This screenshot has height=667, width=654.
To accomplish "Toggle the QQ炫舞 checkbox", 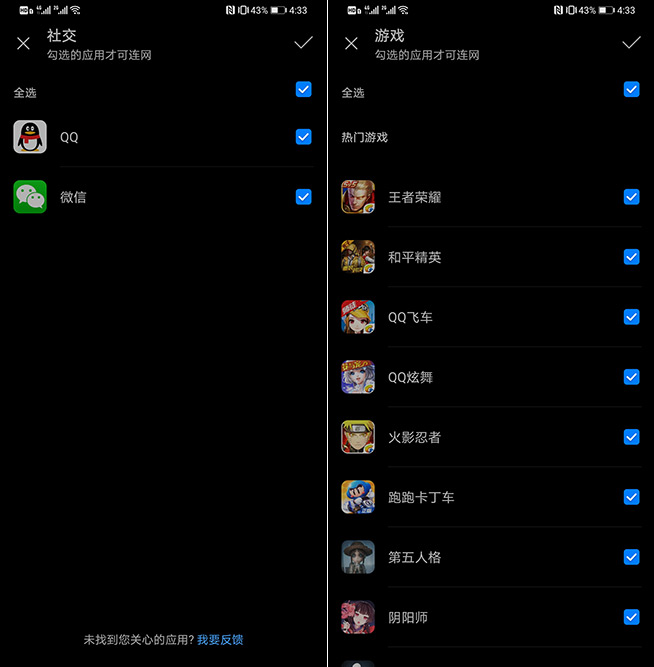I will 631,377.
